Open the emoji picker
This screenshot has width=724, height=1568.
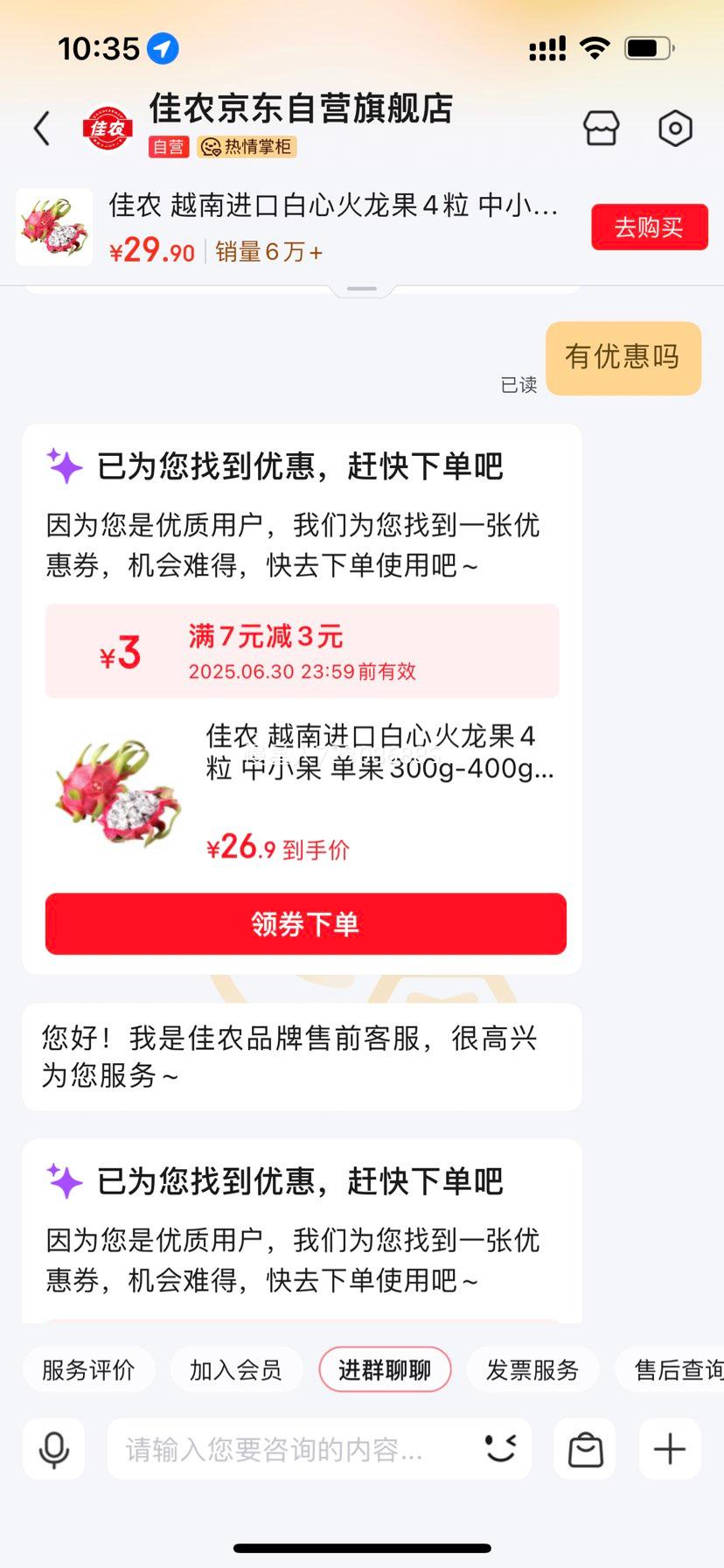pyautogui.click(x=501, y=1448)
